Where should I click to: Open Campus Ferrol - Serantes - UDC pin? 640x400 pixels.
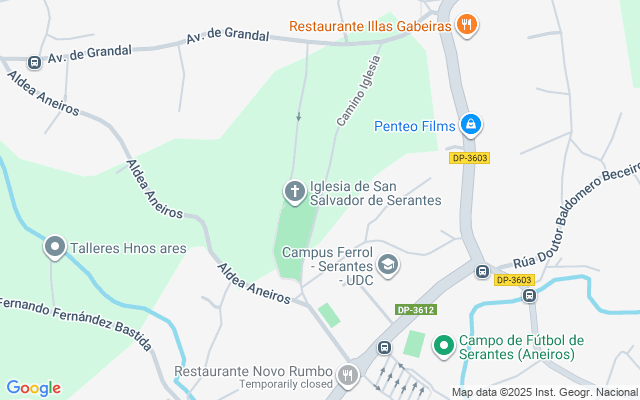click(388, 265)
